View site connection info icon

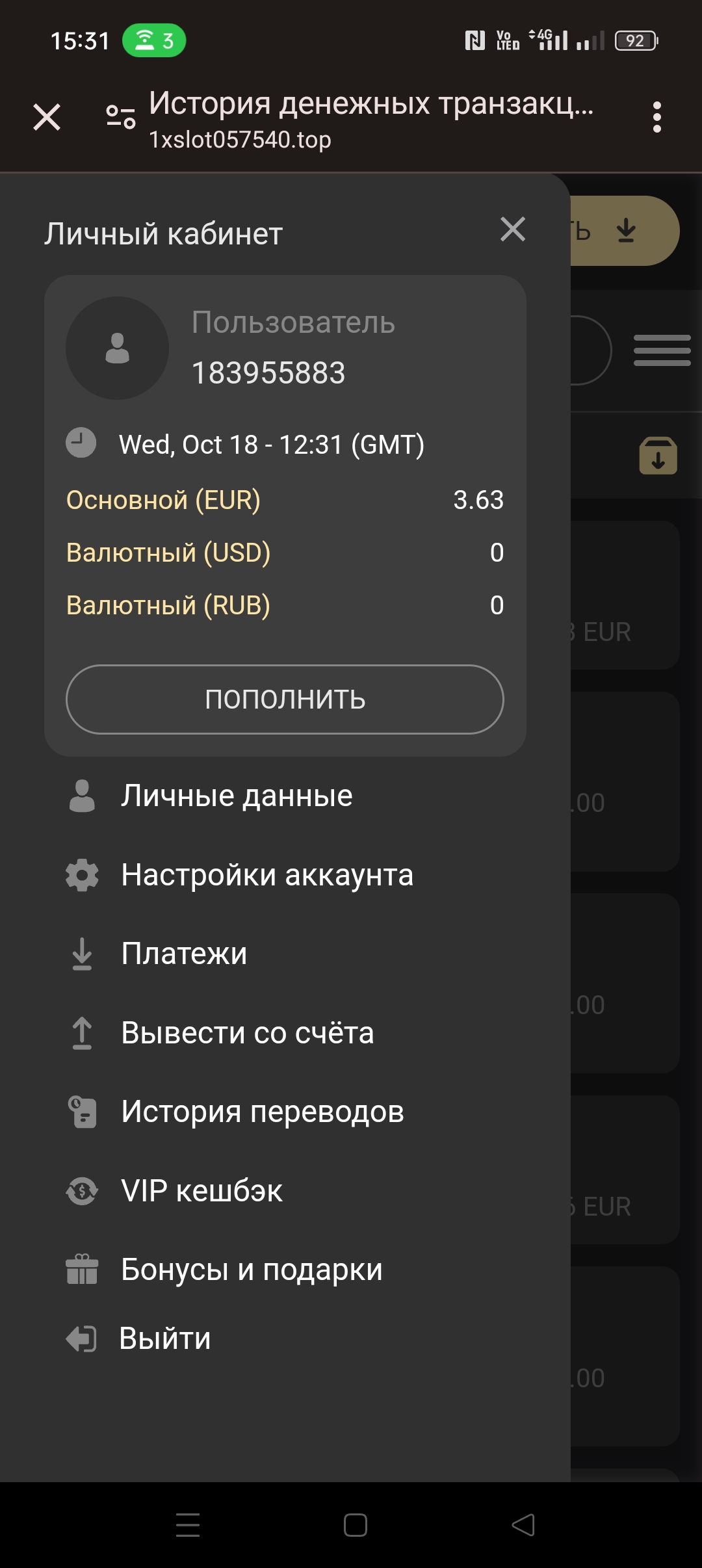click(x=121, y=117)
